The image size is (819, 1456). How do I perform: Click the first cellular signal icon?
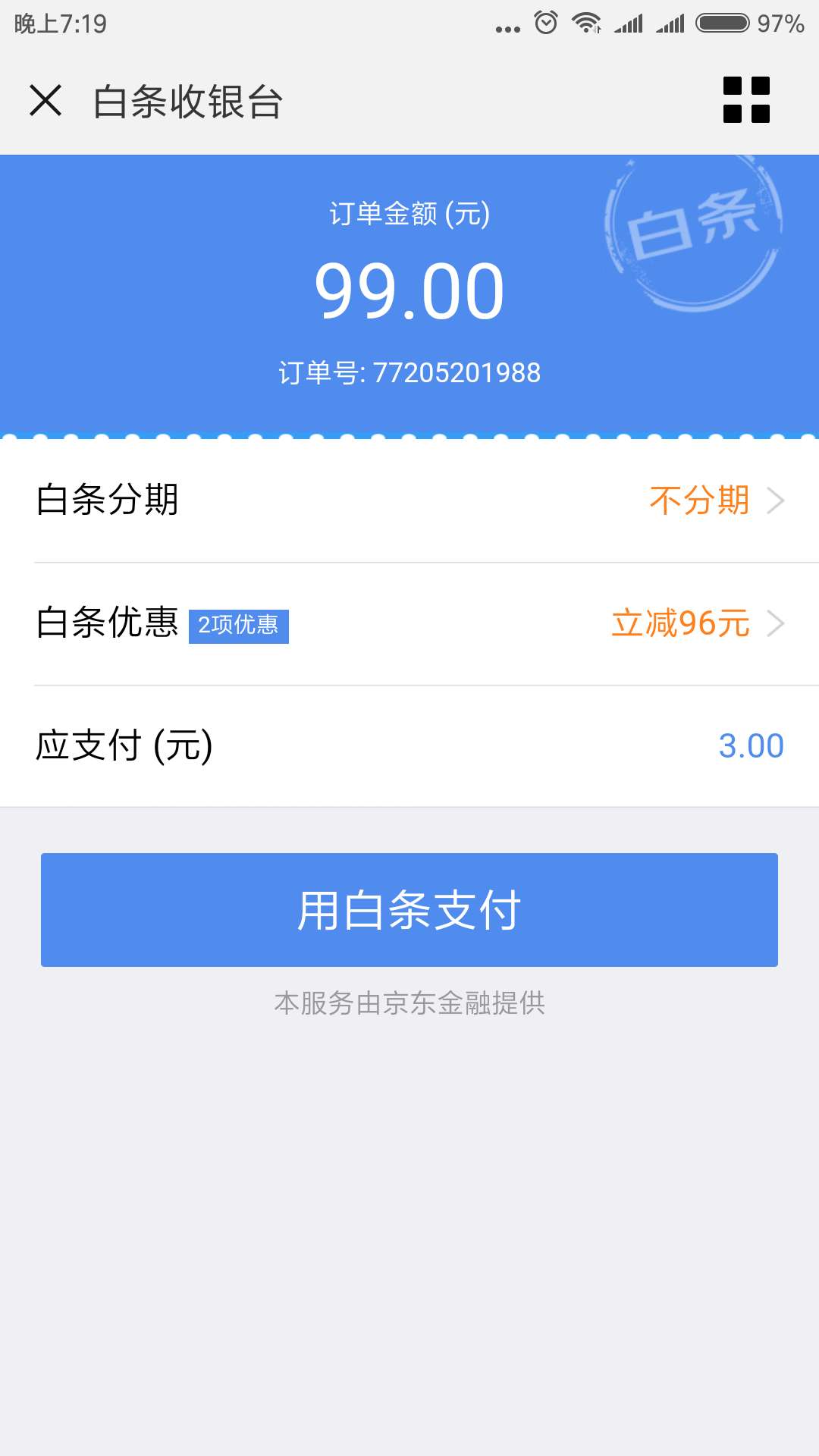626,22
